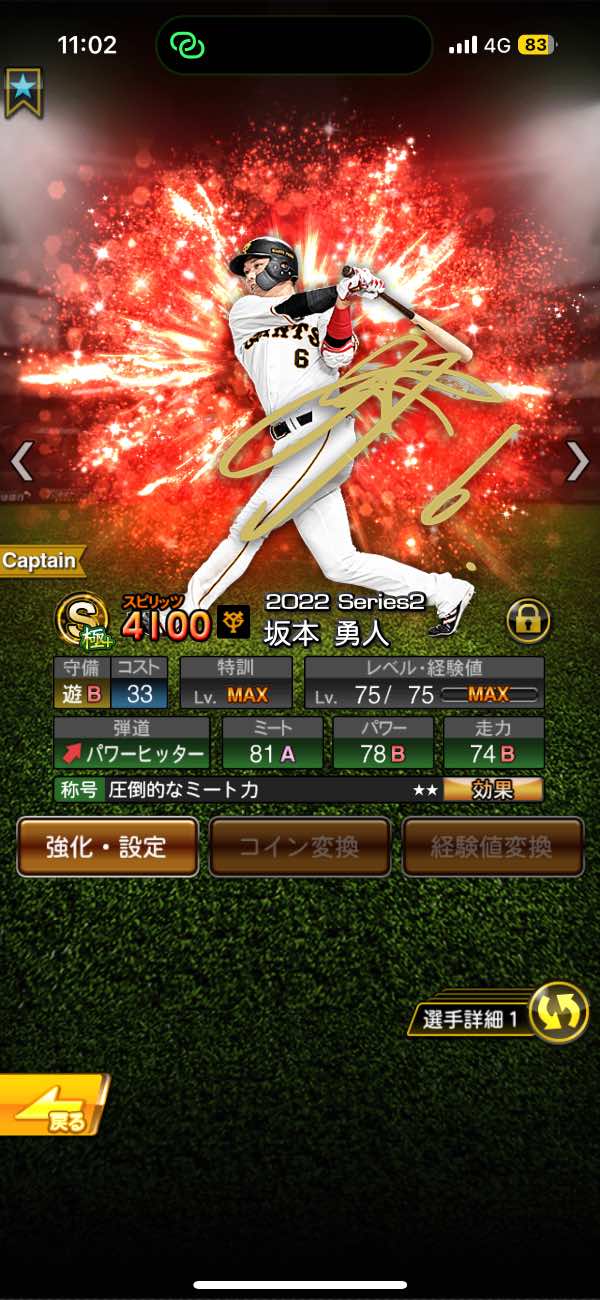Image resolution: width=600 pixels, height=1300 pixels.
Task: Open 強化・設定 enhancement settings
Action: 107,847
